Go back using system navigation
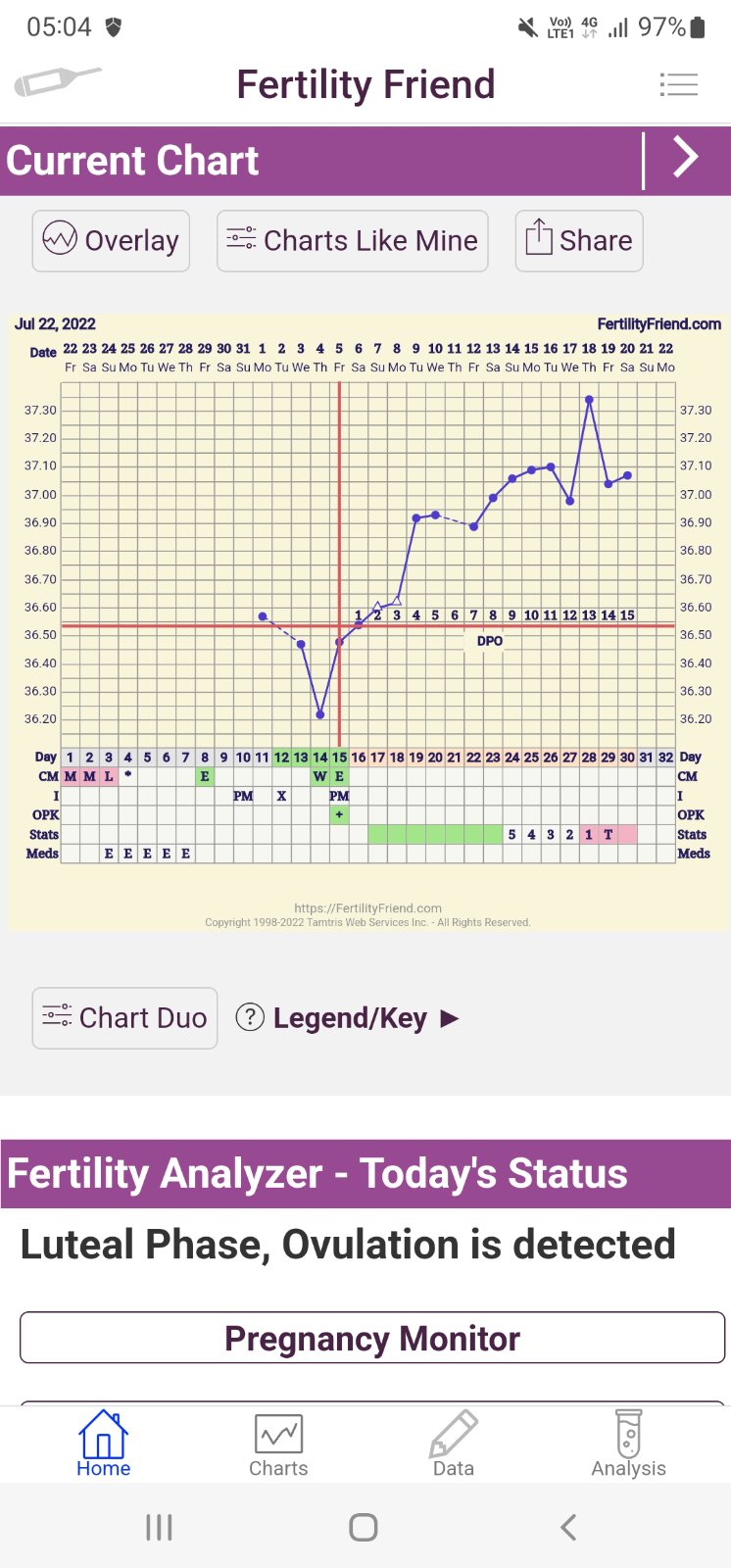This screenshot has width=731, height=1568. tap(567, 1526)
